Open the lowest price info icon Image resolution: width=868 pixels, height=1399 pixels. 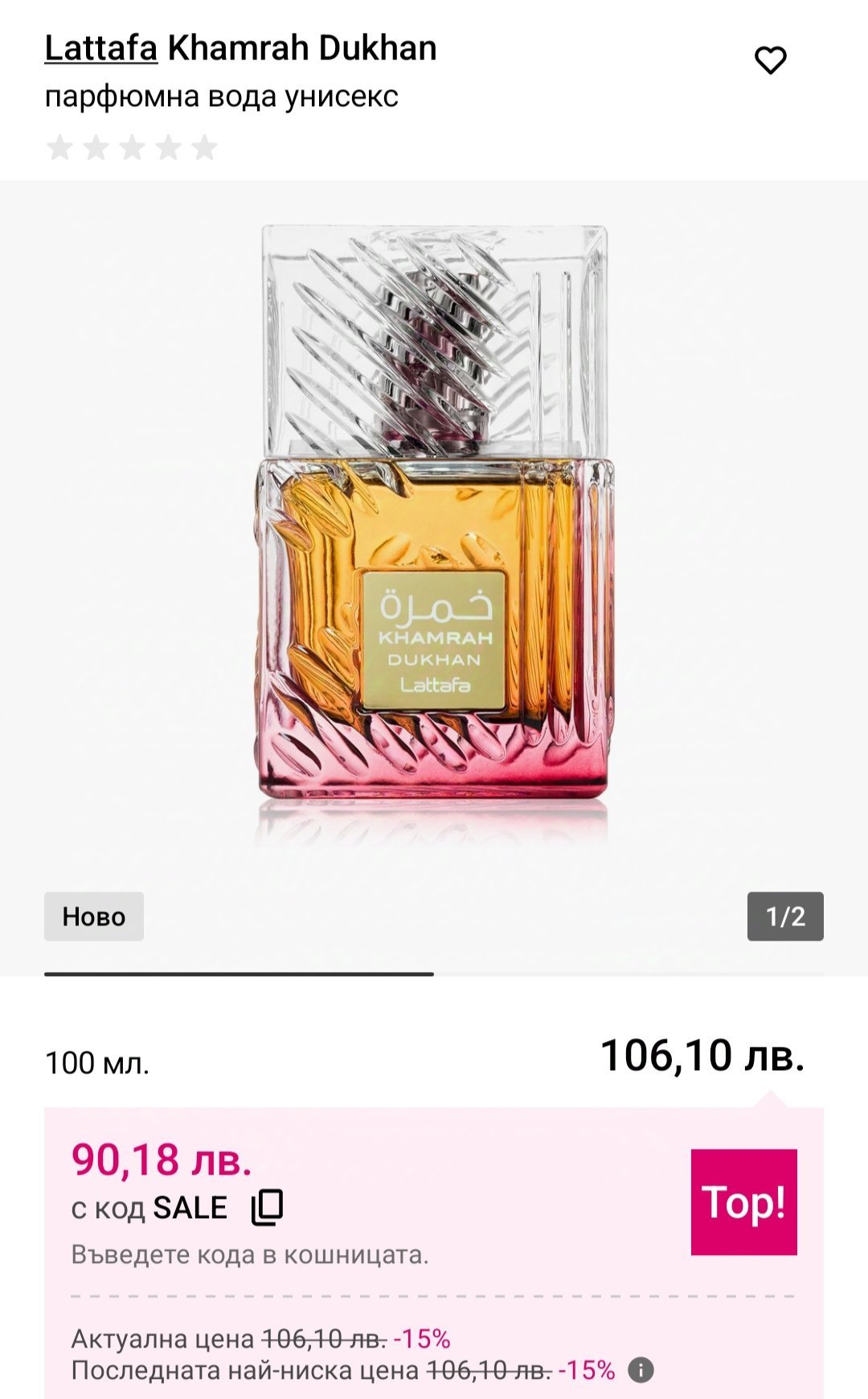(641, 1369)
